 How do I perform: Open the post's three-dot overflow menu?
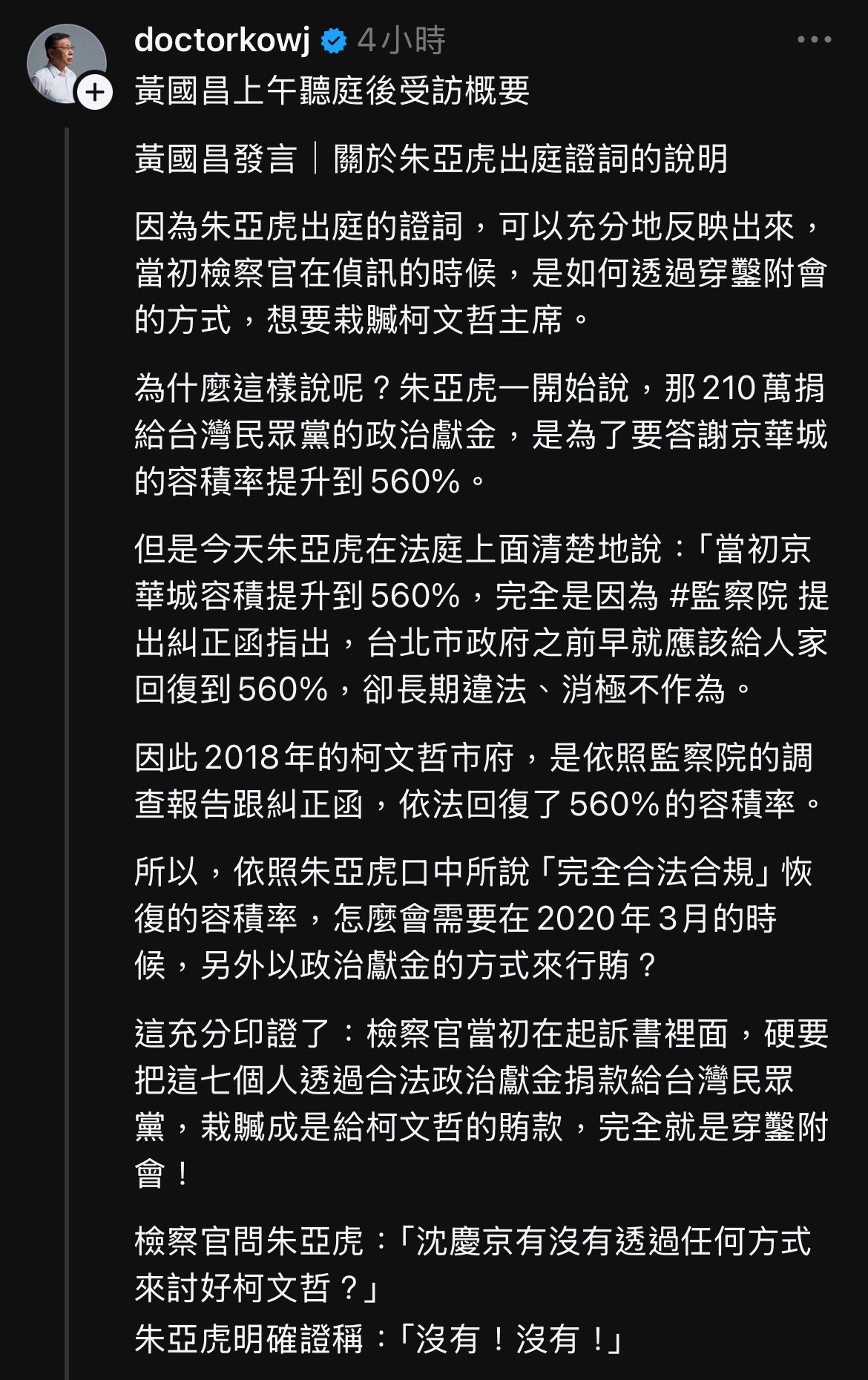(x=814, y=40)
